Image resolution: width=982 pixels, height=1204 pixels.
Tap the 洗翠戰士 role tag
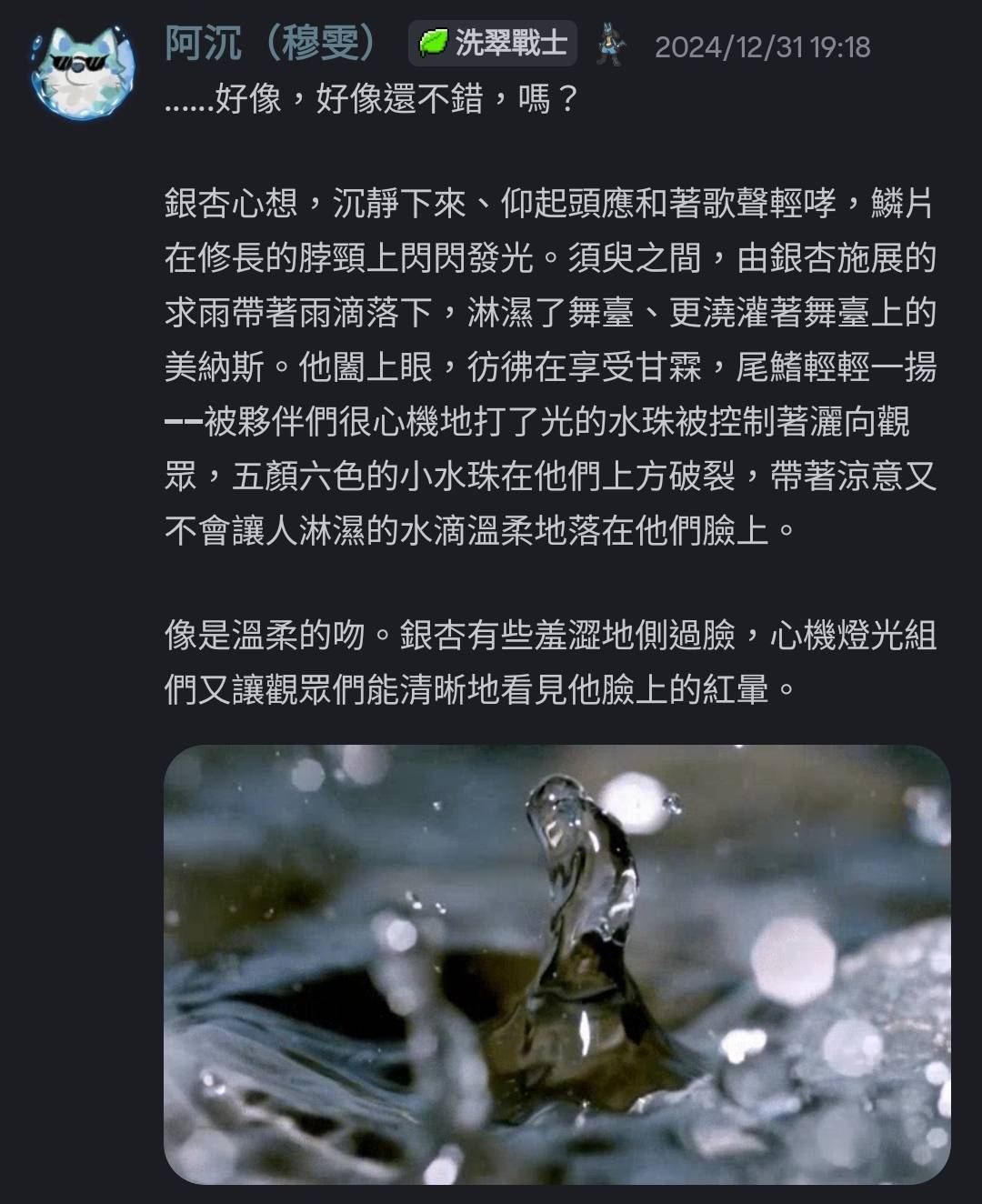[493, 44]
